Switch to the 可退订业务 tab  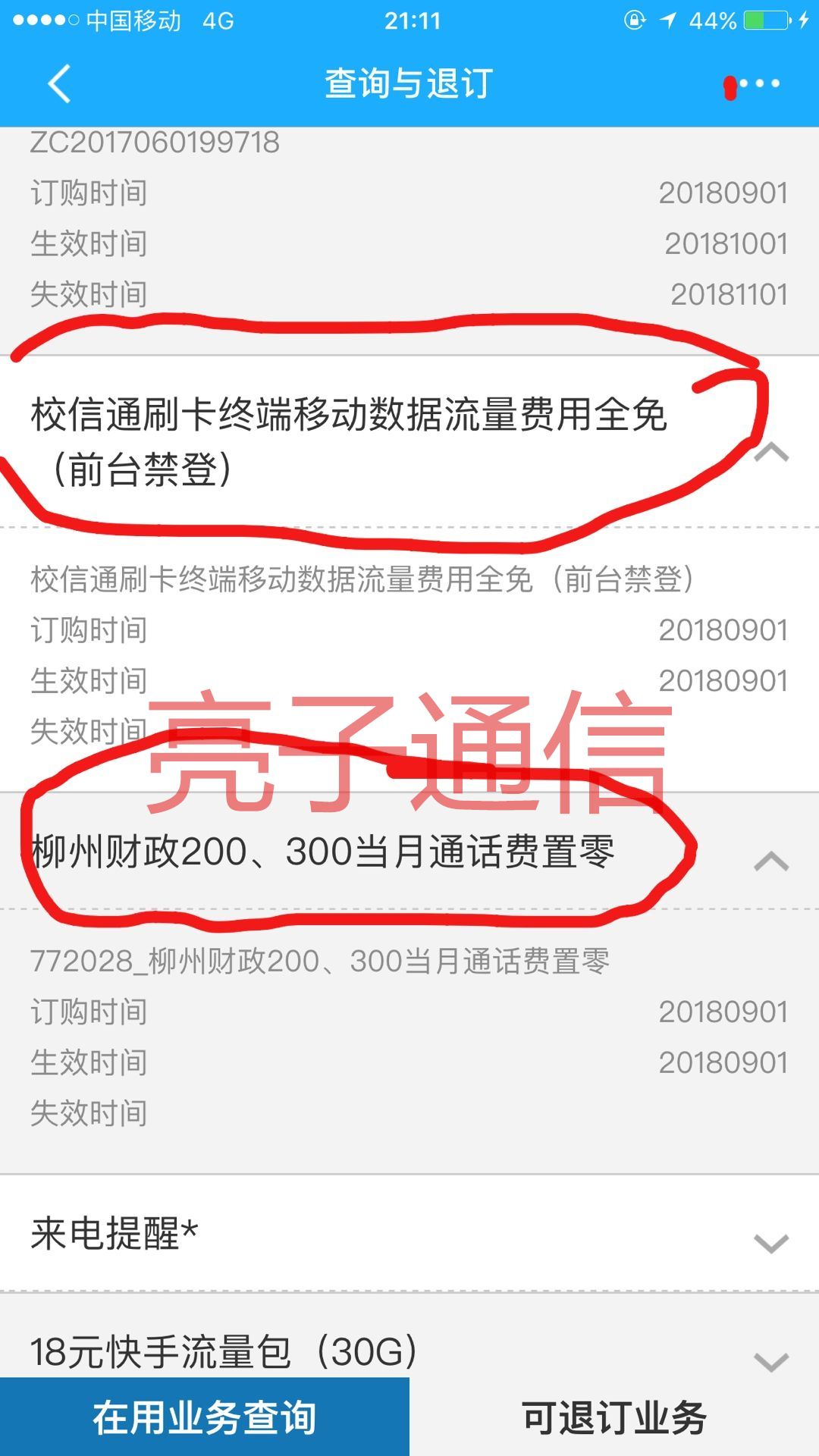coord(614,1417)
